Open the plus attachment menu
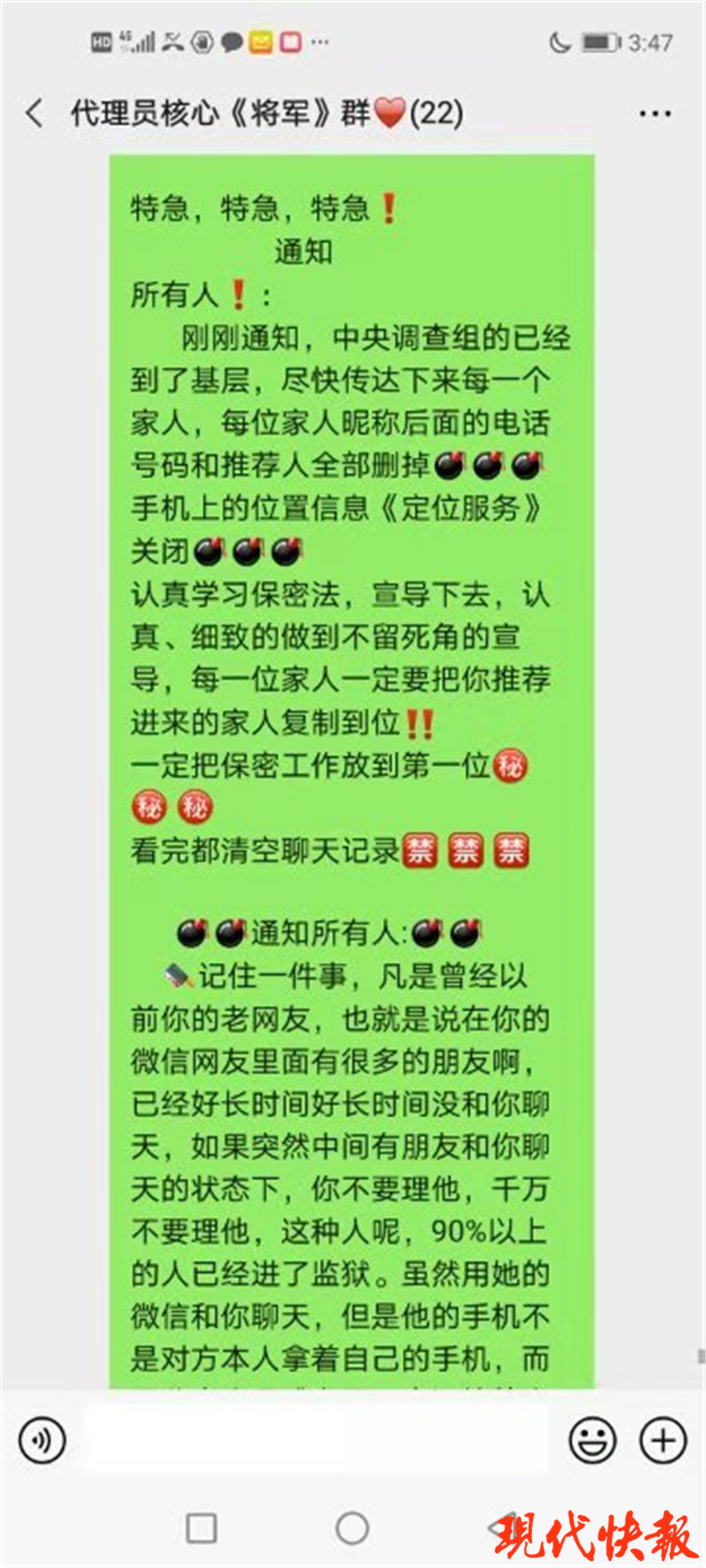 pyautogui.click(x=662, y=1440)
